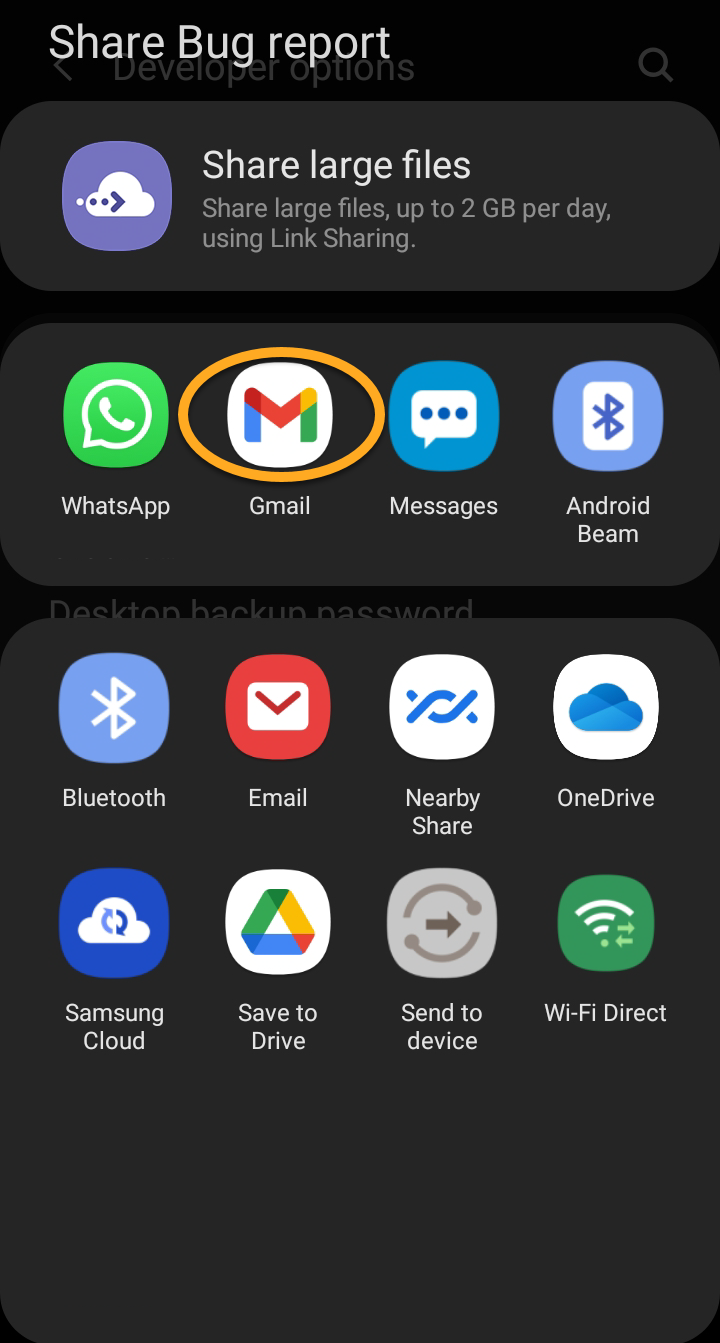The width and height of the screenshot is (720, 1343).
Task: Open the Email app to share
Action: coord(278,708)
